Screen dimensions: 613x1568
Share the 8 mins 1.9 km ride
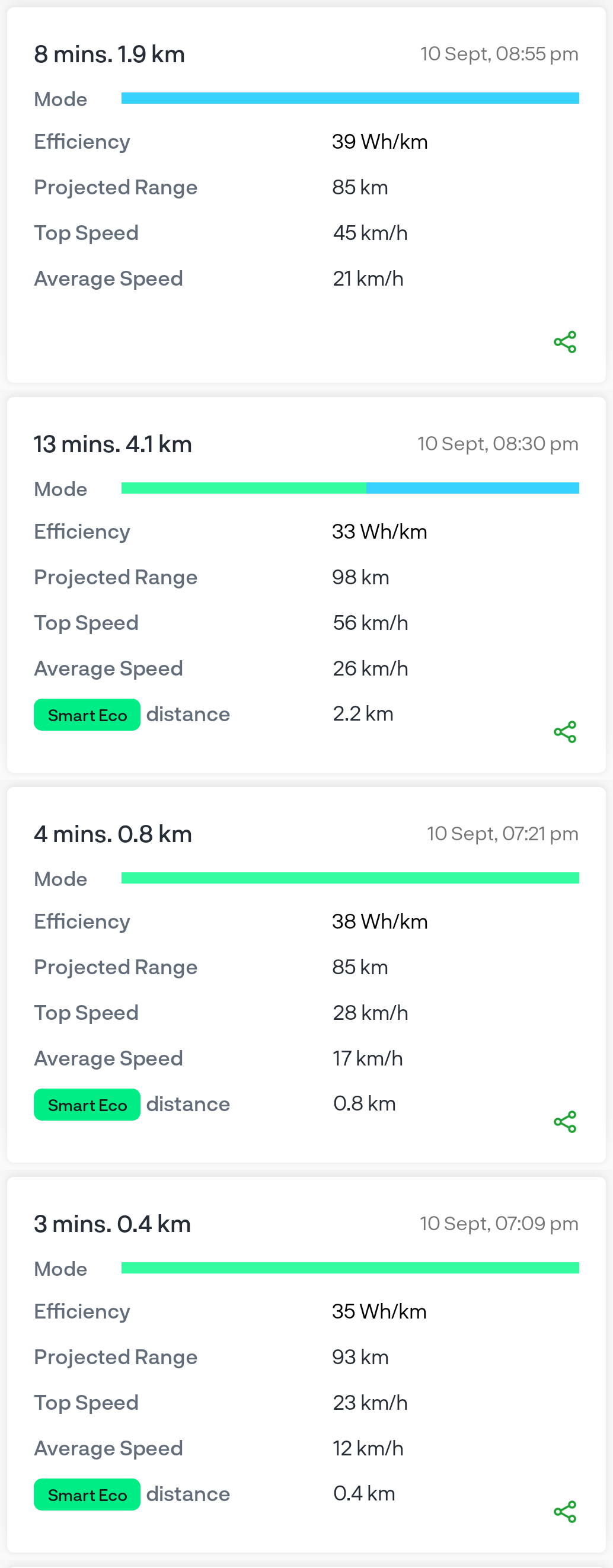pos(564,342)
